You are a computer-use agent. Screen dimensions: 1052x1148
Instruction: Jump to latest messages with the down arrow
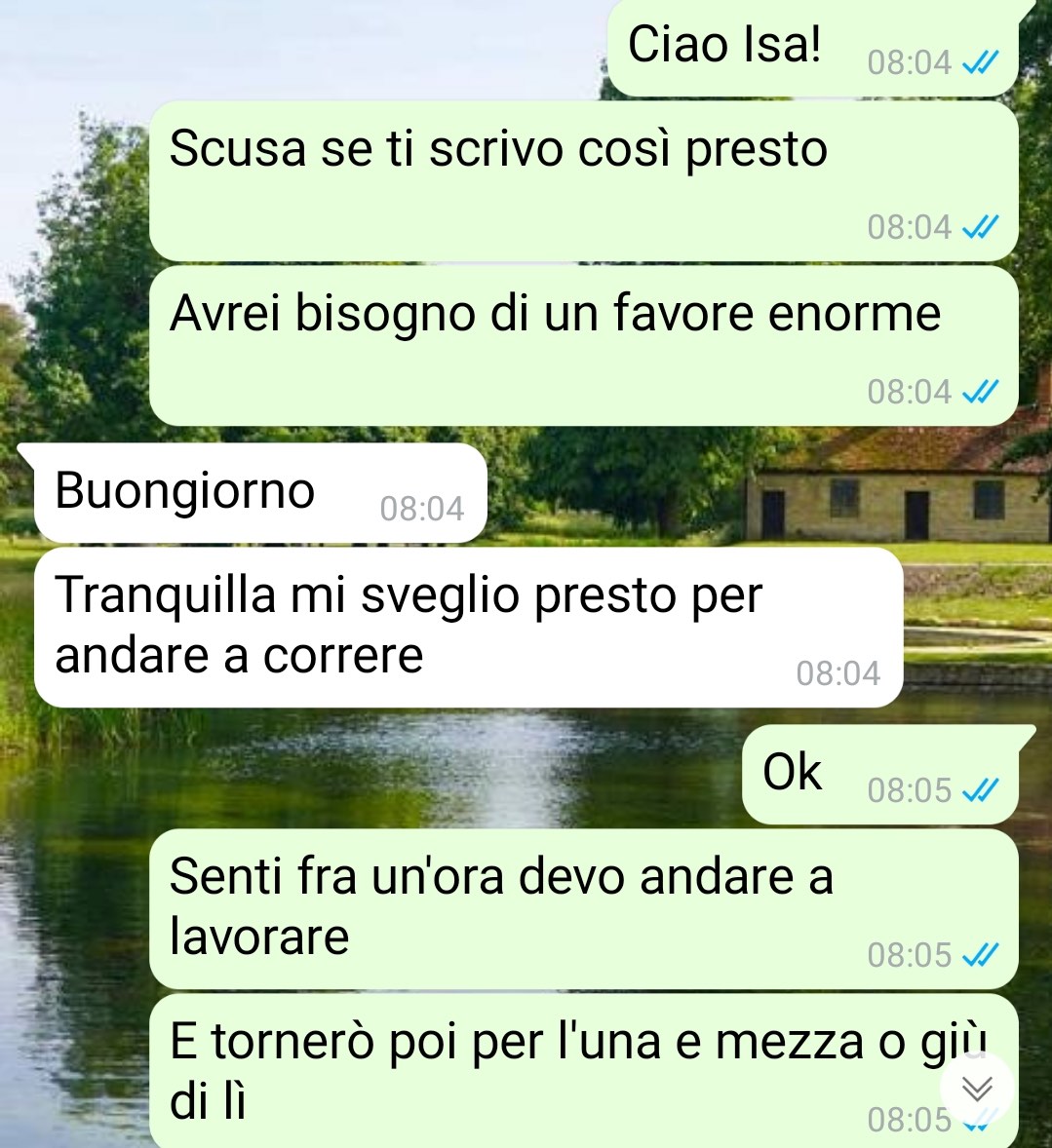(x=977, y=1089)
